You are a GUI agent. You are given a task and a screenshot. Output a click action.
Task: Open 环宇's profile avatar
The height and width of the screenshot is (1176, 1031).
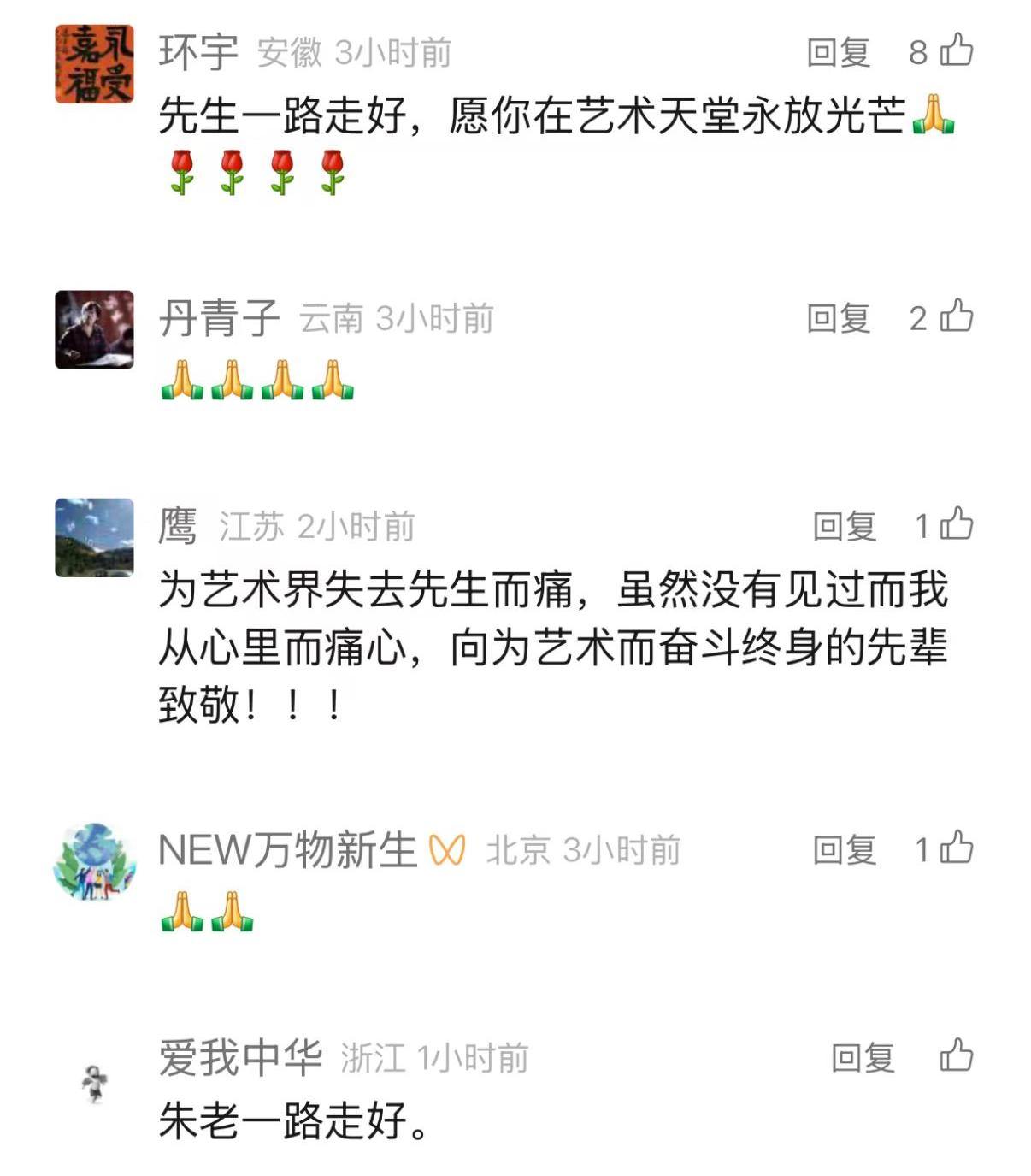[94, 64]
